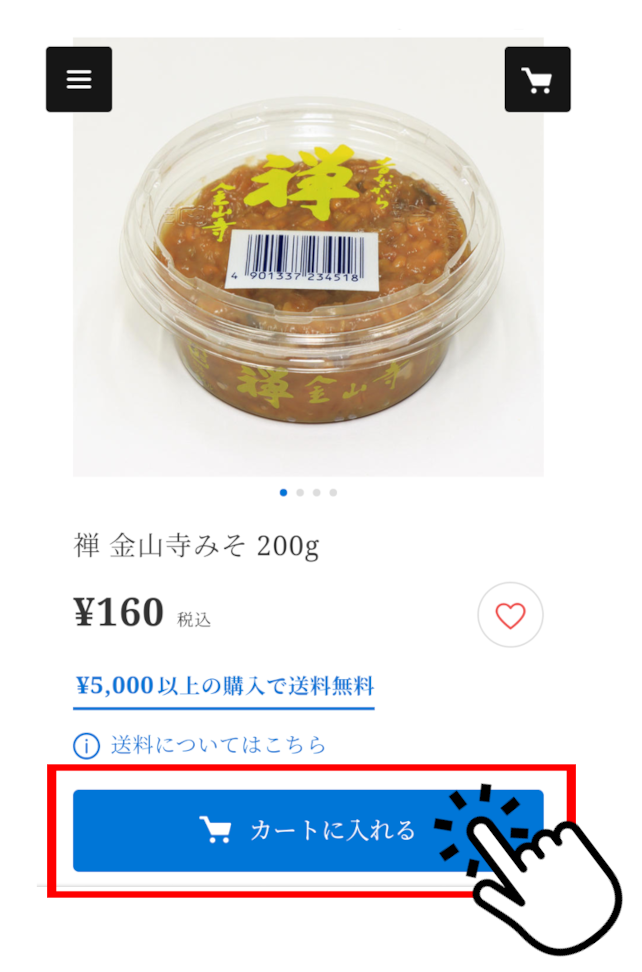Tap カートに入れる to add to cart
This screenshot has height=972, width=642.
[x=308, y=830]
